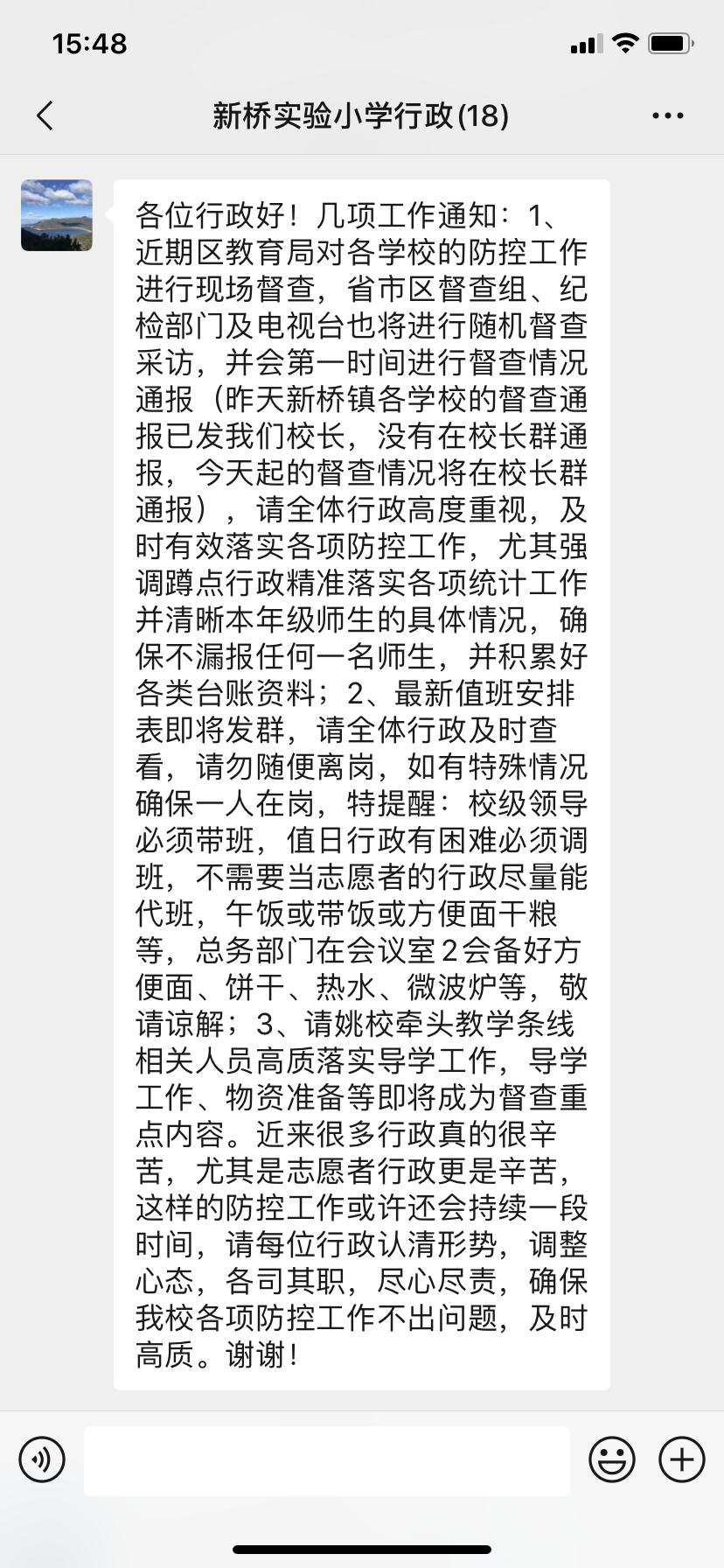The height and width of the screenshot is (1568, 724).
Task: Open the emoji sticker panel
Action: (612, 1459)
